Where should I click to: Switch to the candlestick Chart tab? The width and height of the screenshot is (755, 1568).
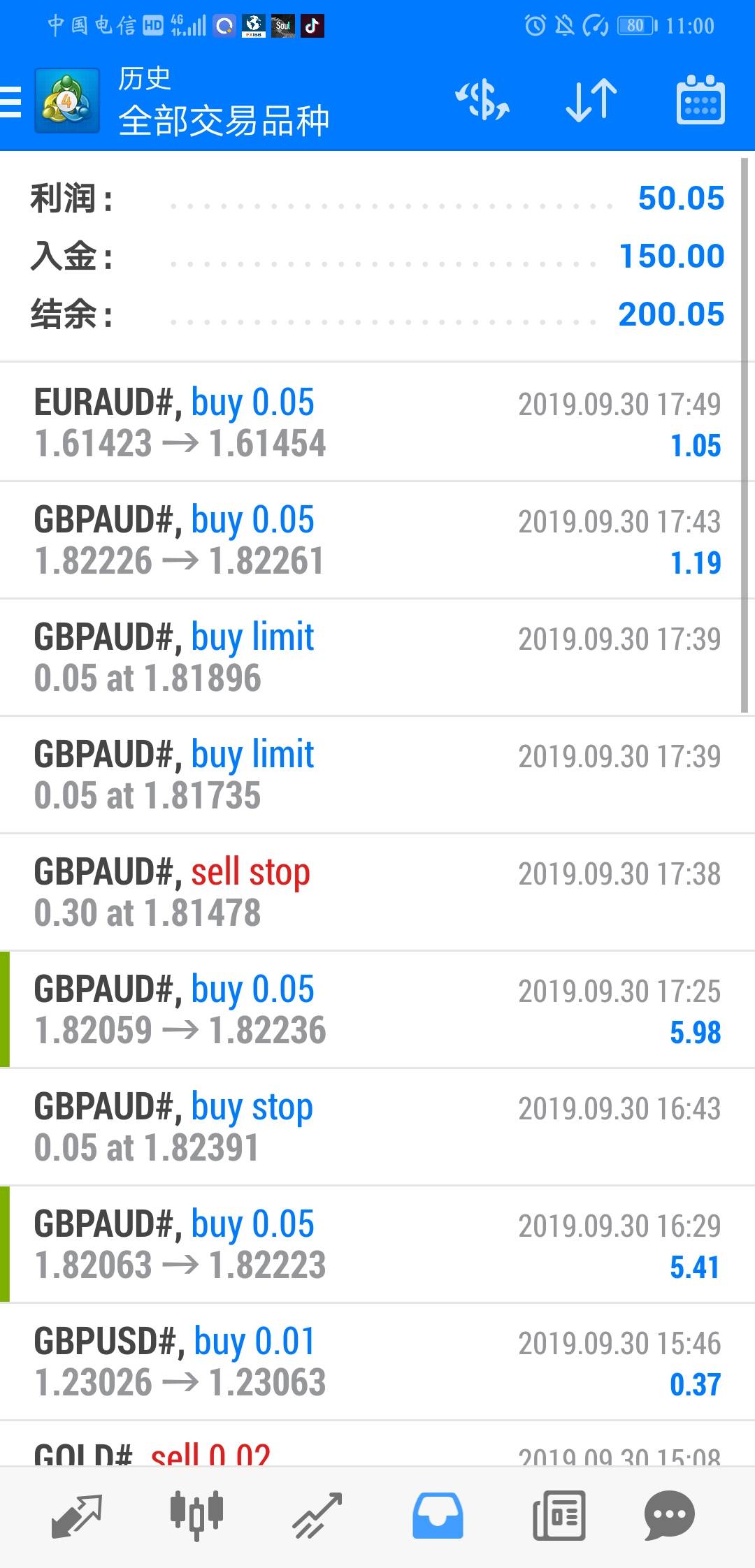[196, 1516]
